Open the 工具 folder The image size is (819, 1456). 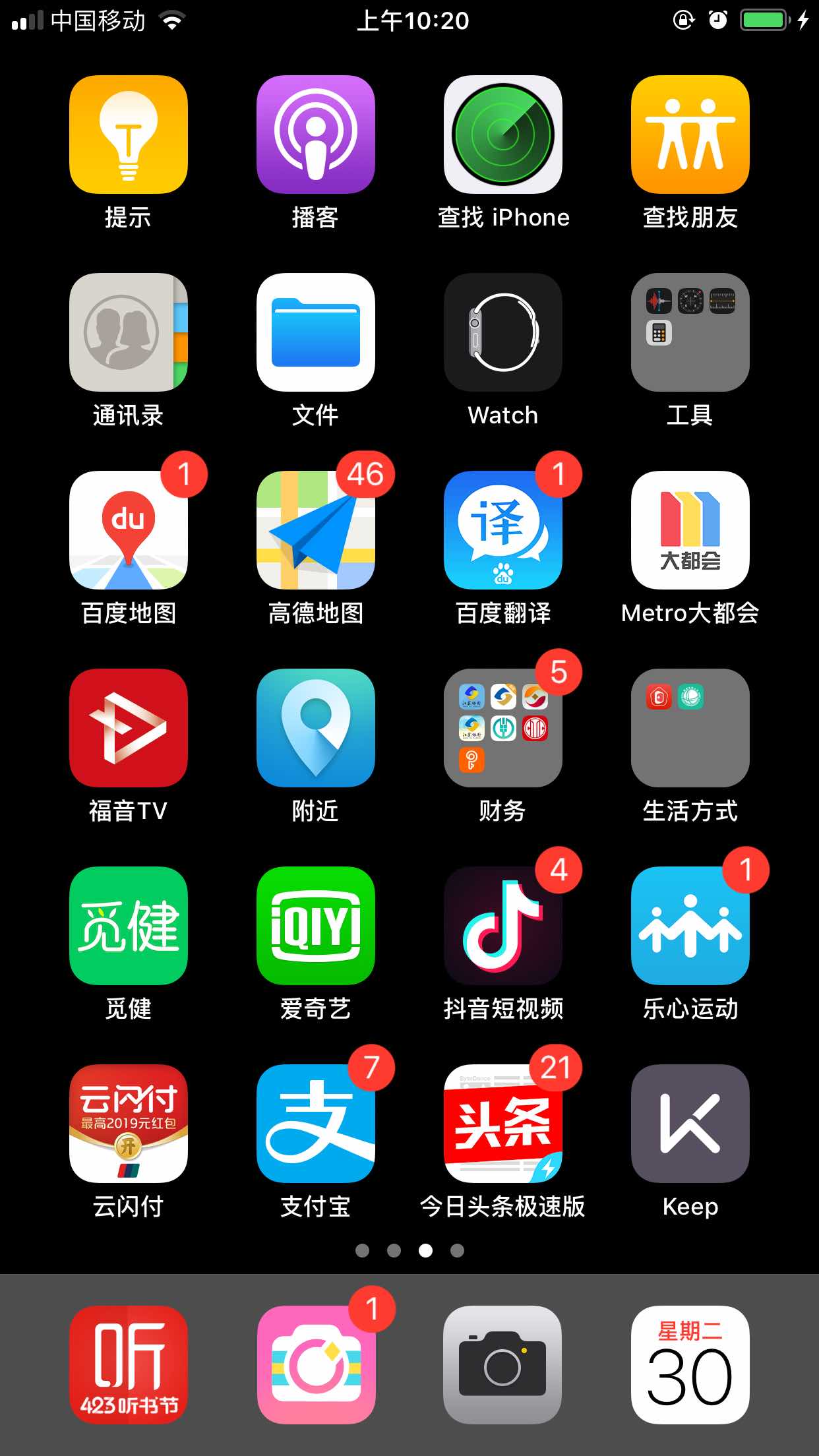[690, 332]
